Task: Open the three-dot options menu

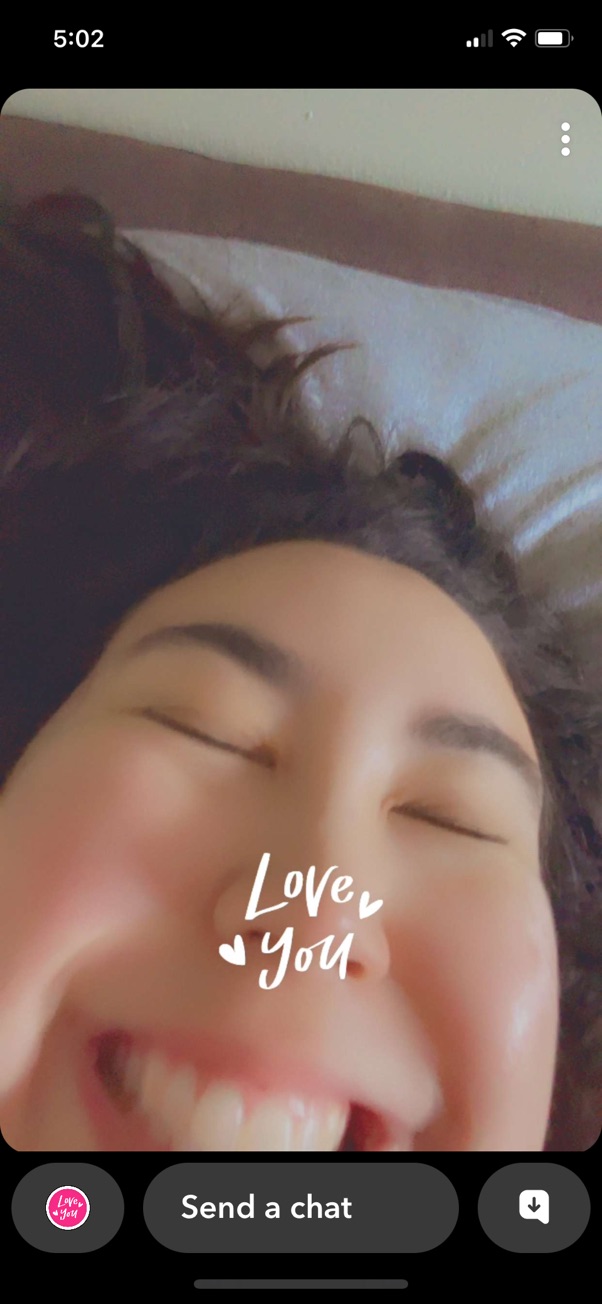Action: 565,139
